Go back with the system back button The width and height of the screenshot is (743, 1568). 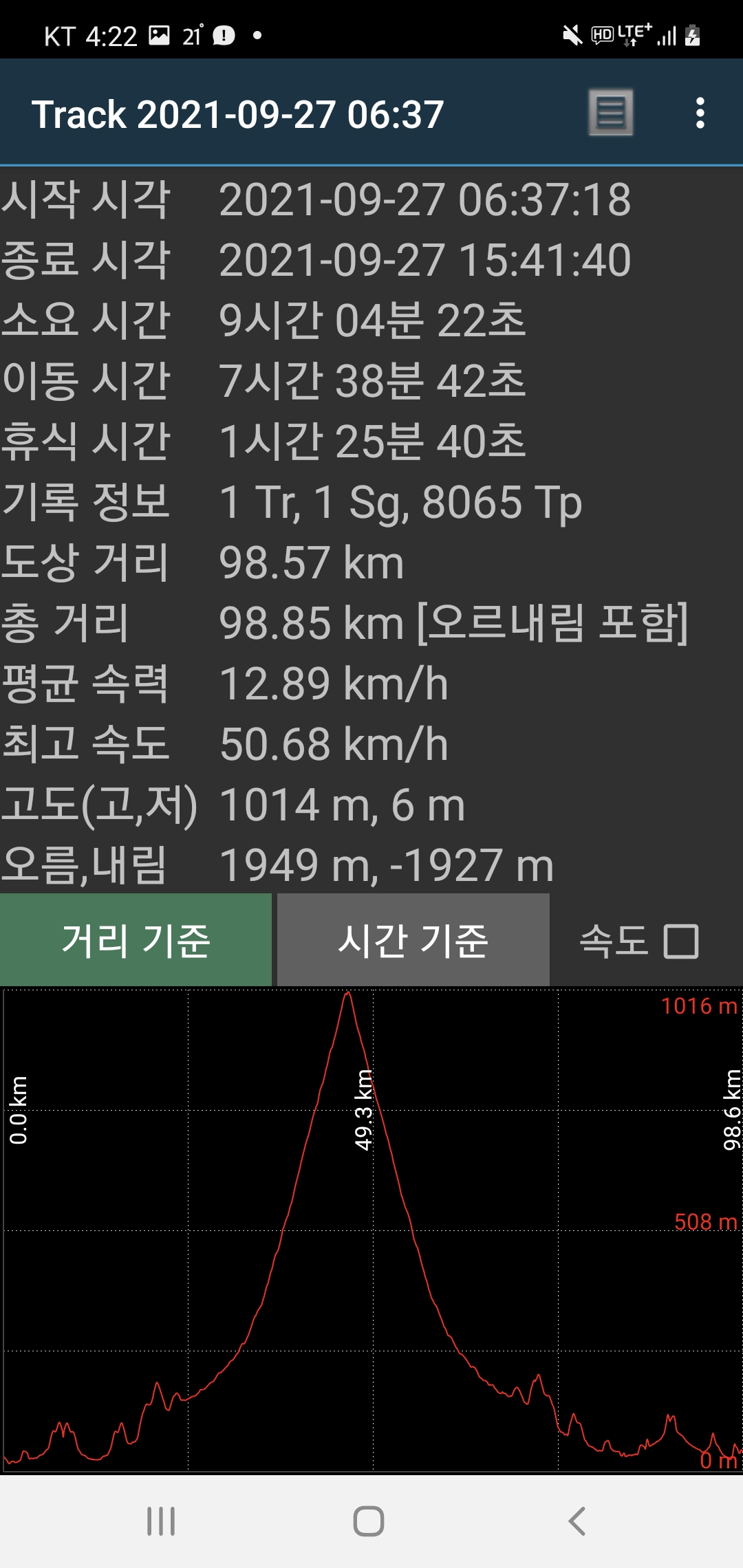click(x=577, y=1521)
